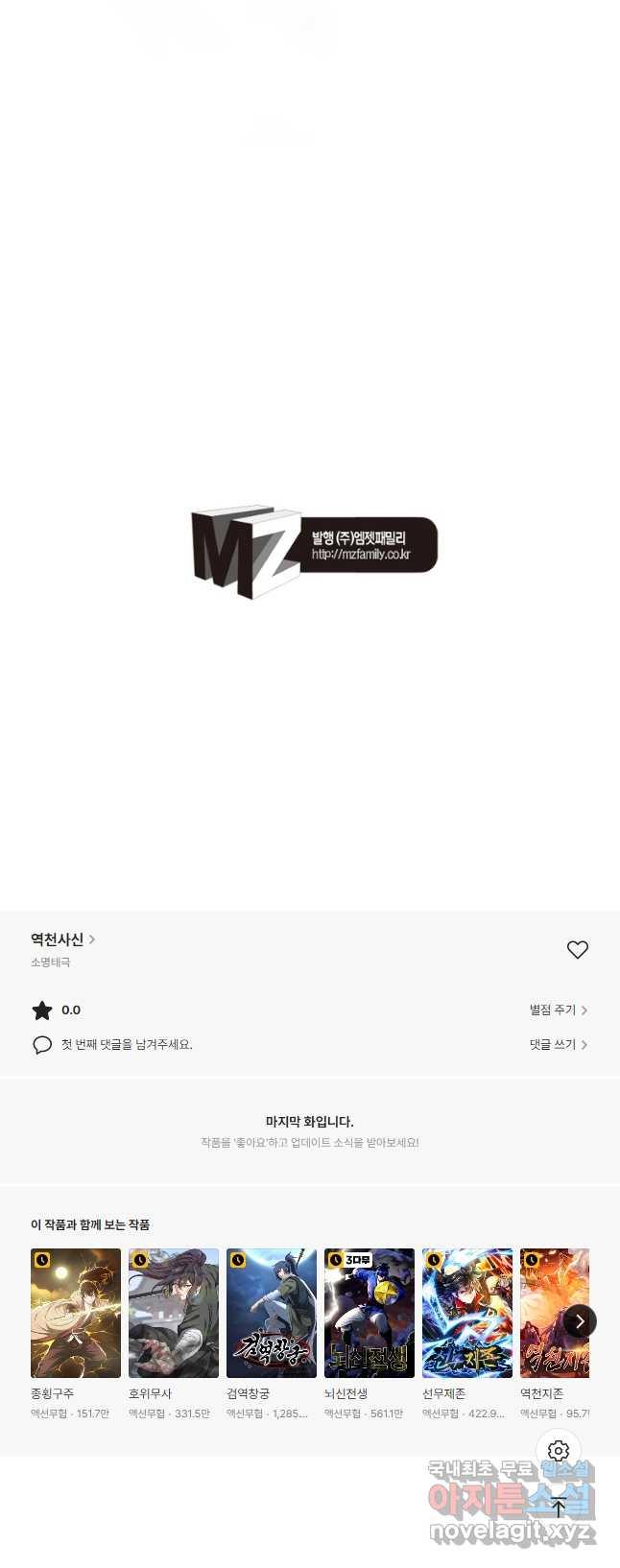Open the 뇌신전생 webtoon card

(370, 1313)
